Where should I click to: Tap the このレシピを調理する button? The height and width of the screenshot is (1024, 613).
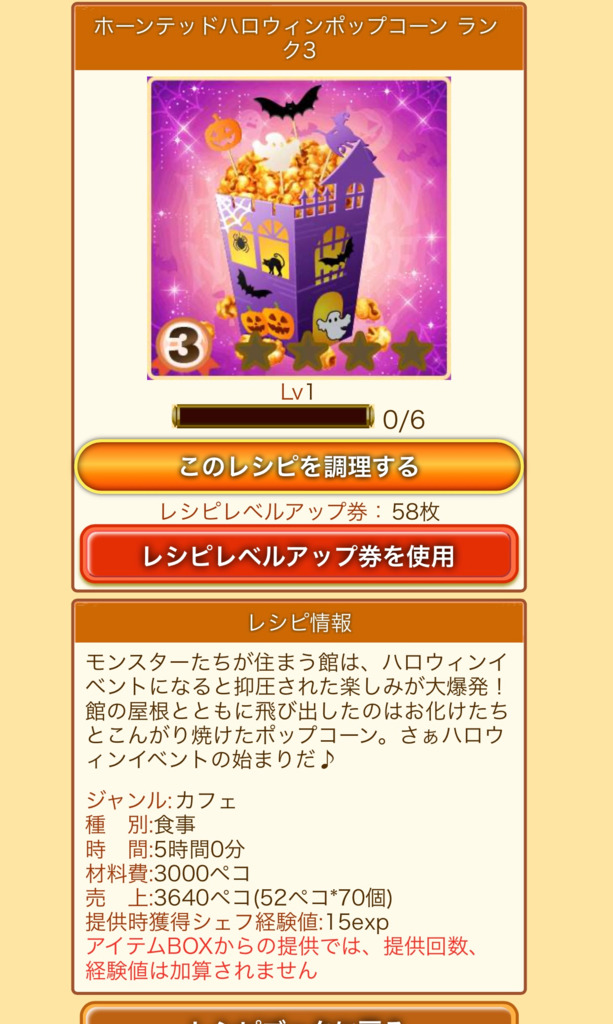click(298, 467)
